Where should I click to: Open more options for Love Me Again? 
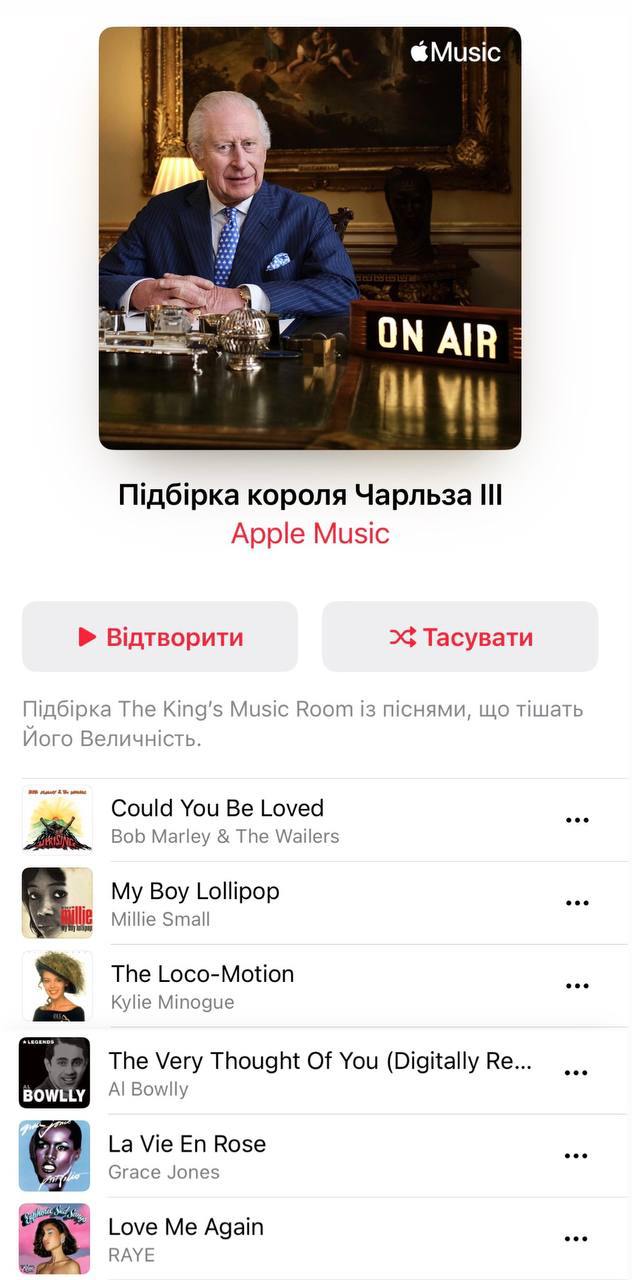[576, 1239]
